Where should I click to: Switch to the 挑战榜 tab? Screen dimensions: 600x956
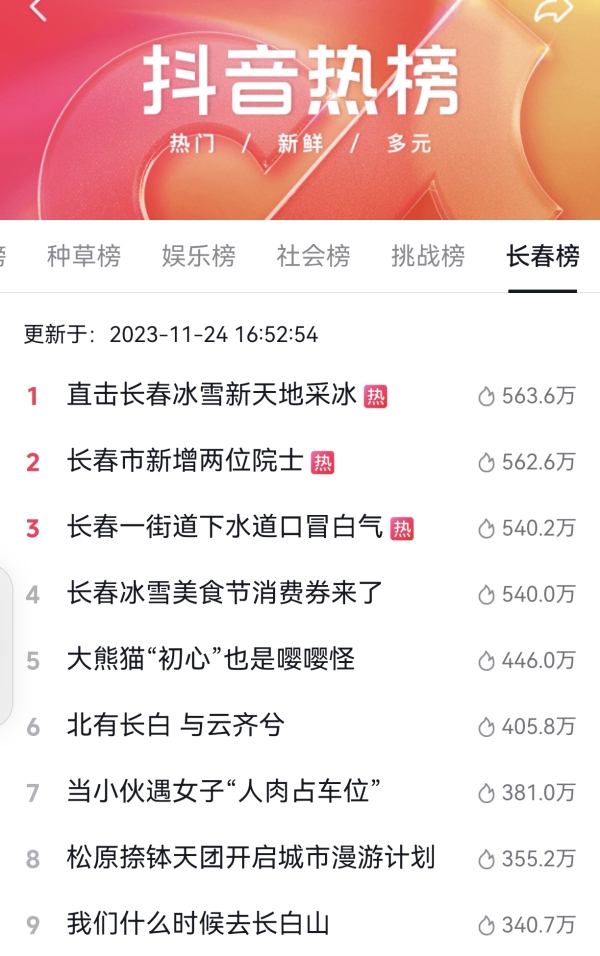[428, 257]
